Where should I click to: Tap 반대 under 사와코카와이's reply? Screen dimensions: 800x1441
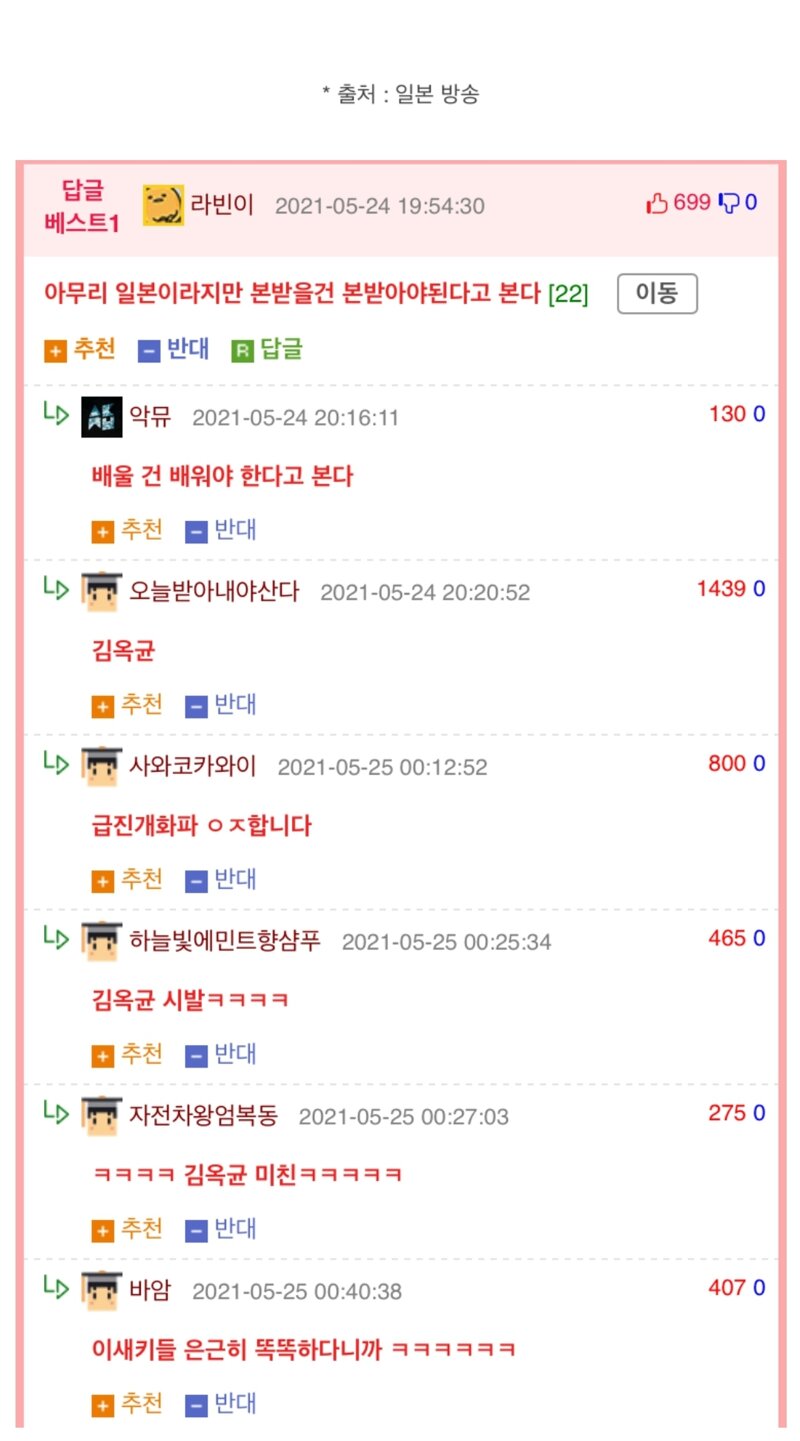(221, 880)
